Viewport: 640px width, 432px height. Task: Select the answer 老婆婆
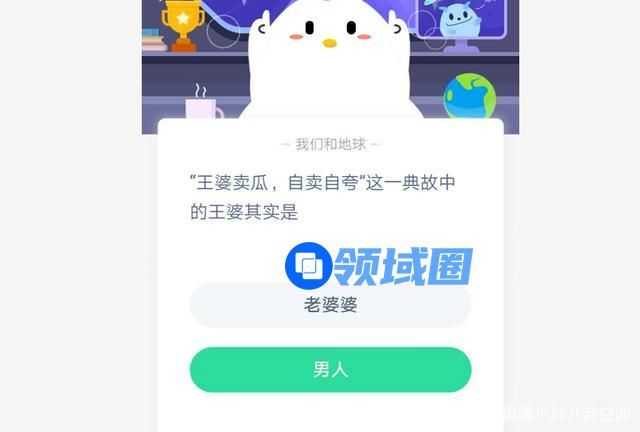[330, 305]
